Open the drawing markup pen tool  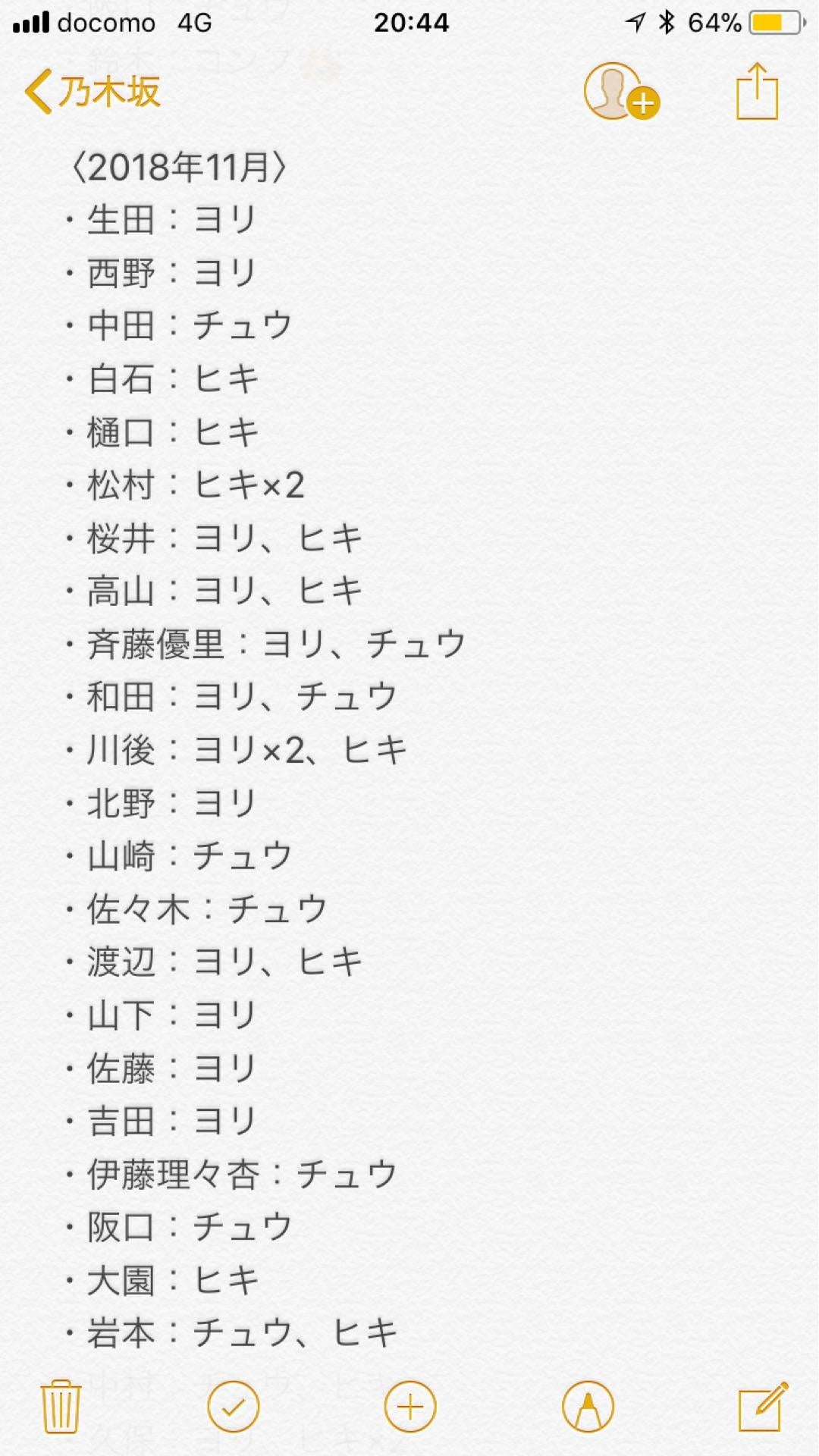pyautogui.click(x=588, y=1407)
